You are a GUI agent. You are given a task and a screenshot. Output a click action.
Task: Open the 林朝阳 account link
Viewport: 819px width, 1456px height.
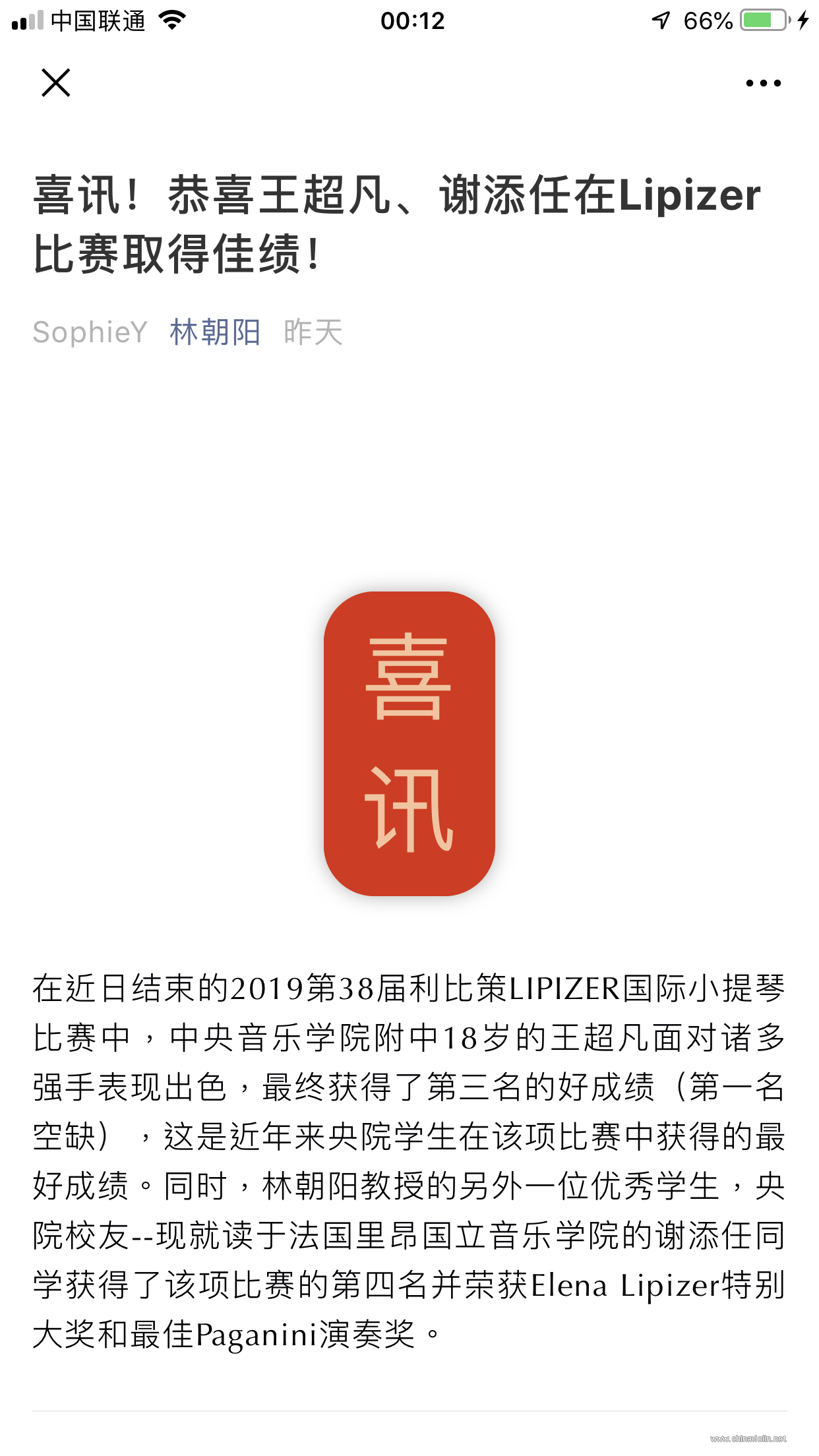[215, 332]
